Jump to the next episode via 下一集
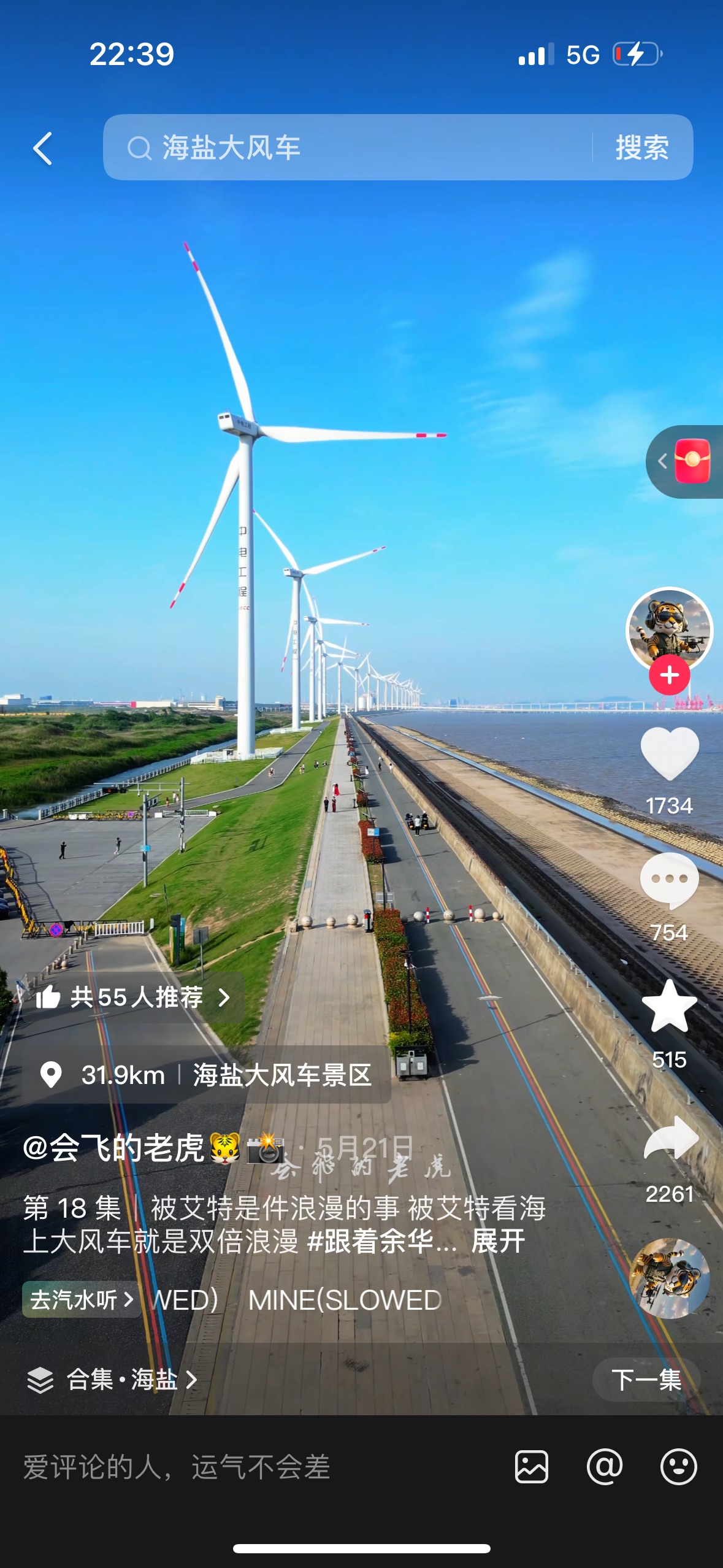Viewport: 723px width, 1568px height. [646, 1380]
